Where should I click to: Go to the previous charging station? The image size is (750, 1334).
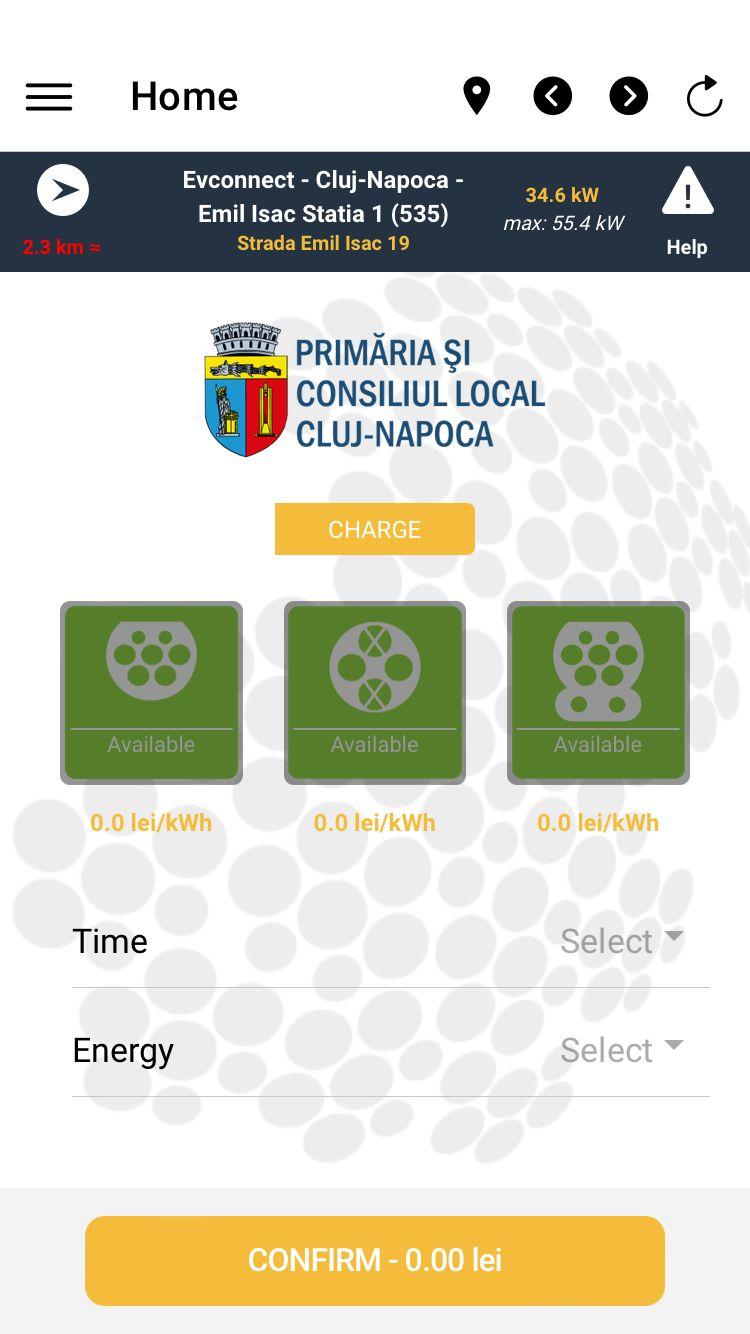[x=553, y=97]
